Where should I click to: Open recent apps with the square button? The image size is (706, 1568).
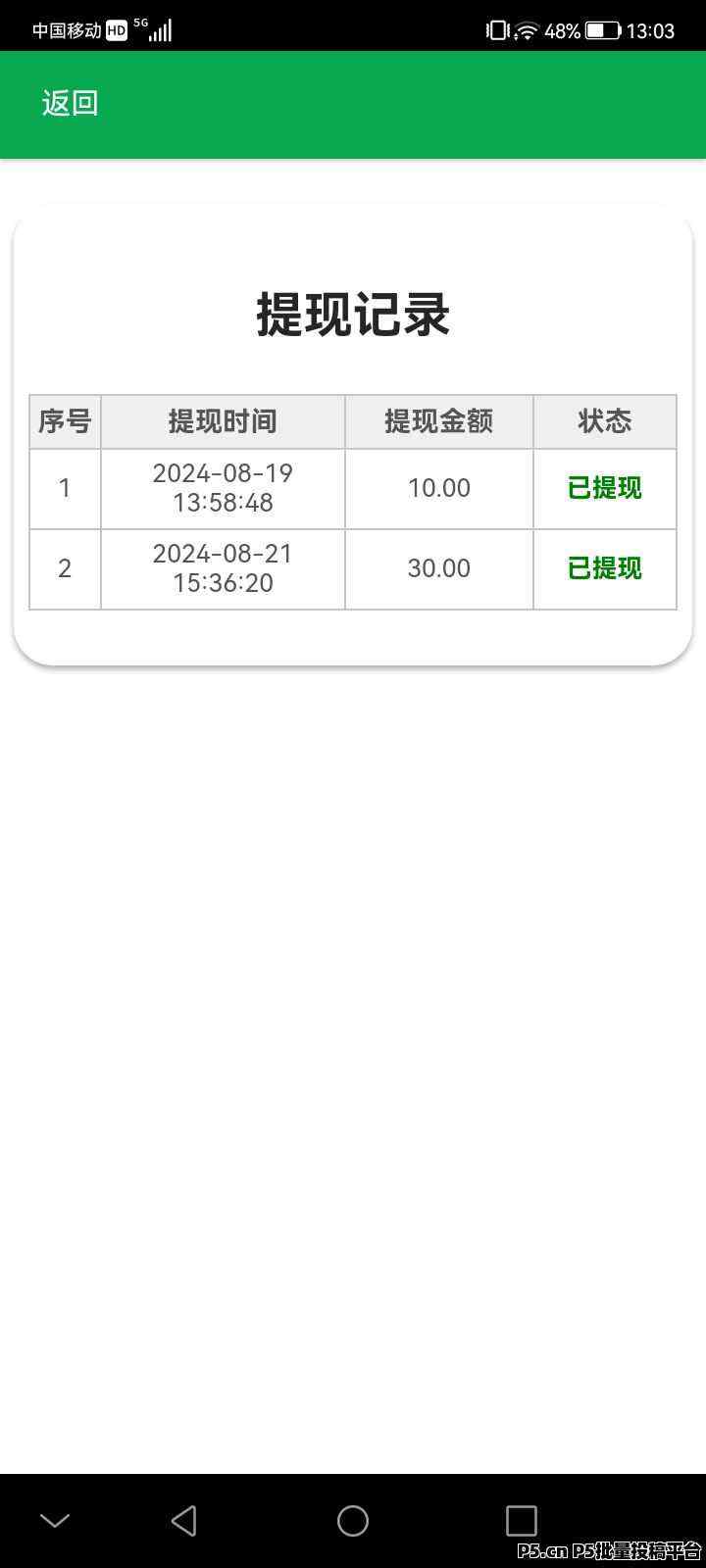point(522,1520)
